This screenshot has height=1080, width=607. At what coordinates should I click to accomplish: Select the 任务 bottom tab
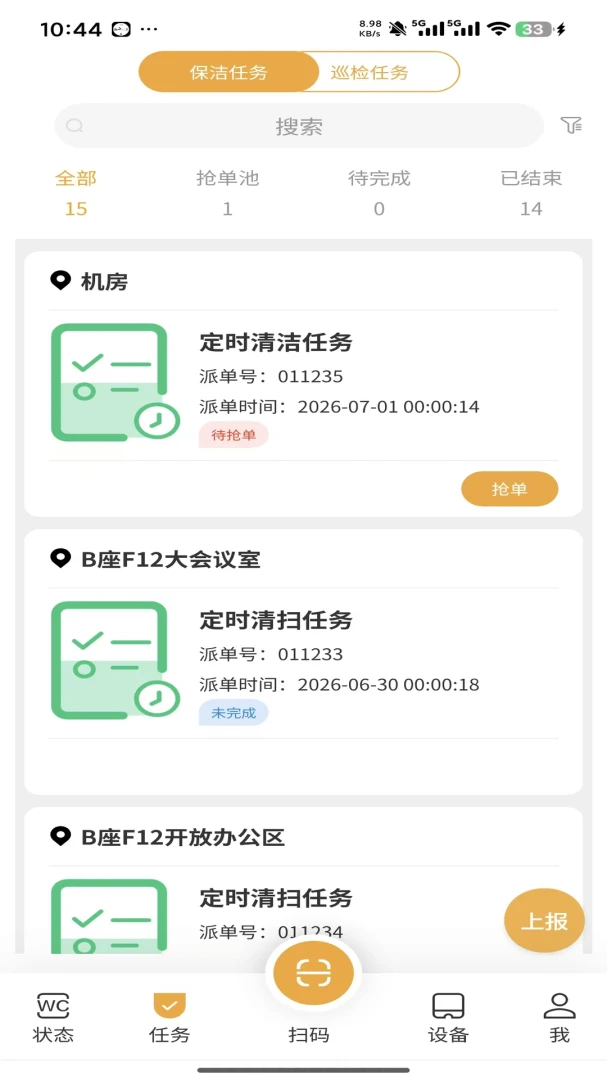coord(169,1018)
